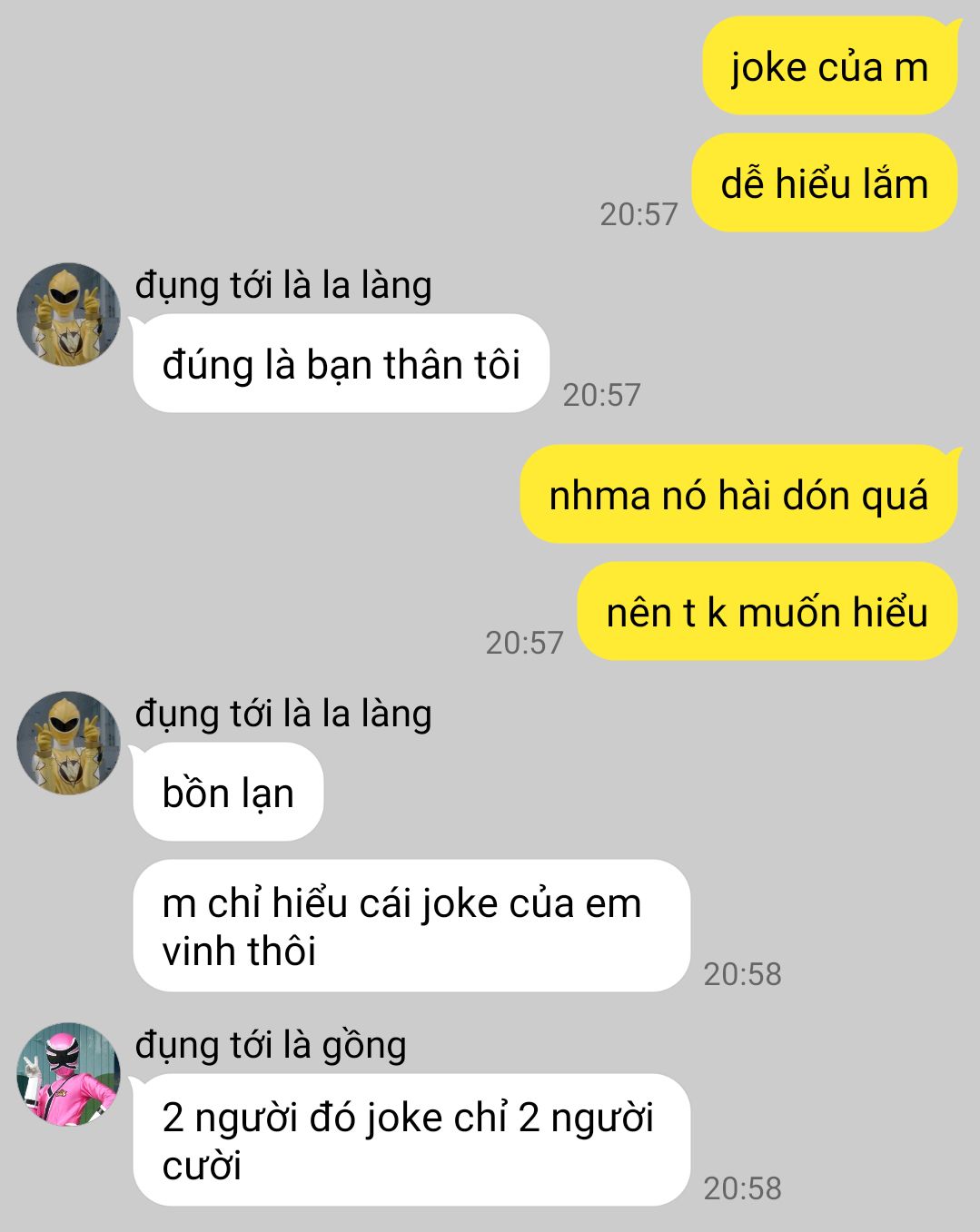Open yellow ranger avatar beside "đúng là bạn thân tôi"
This screenshot has height=1232, width=980.
point(69,314)
